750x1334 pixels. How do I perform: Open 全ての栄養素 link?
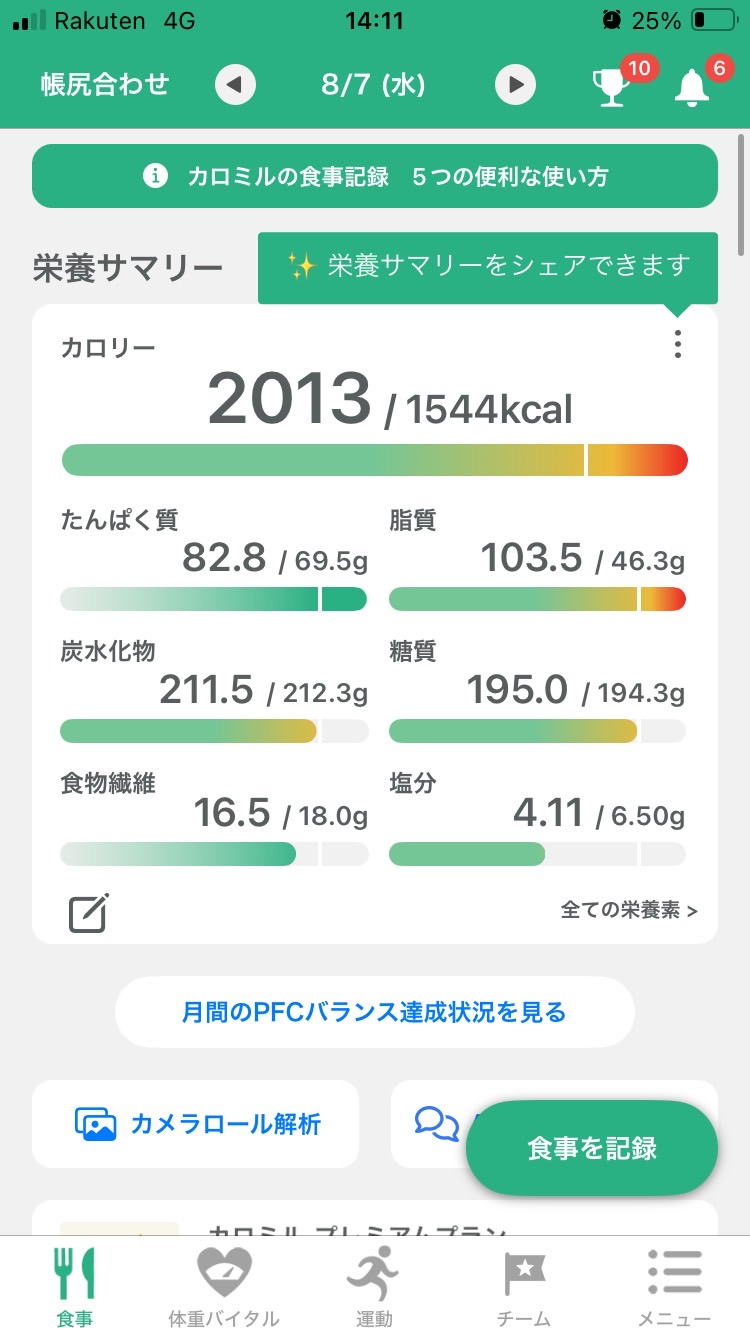pos(629,910)
